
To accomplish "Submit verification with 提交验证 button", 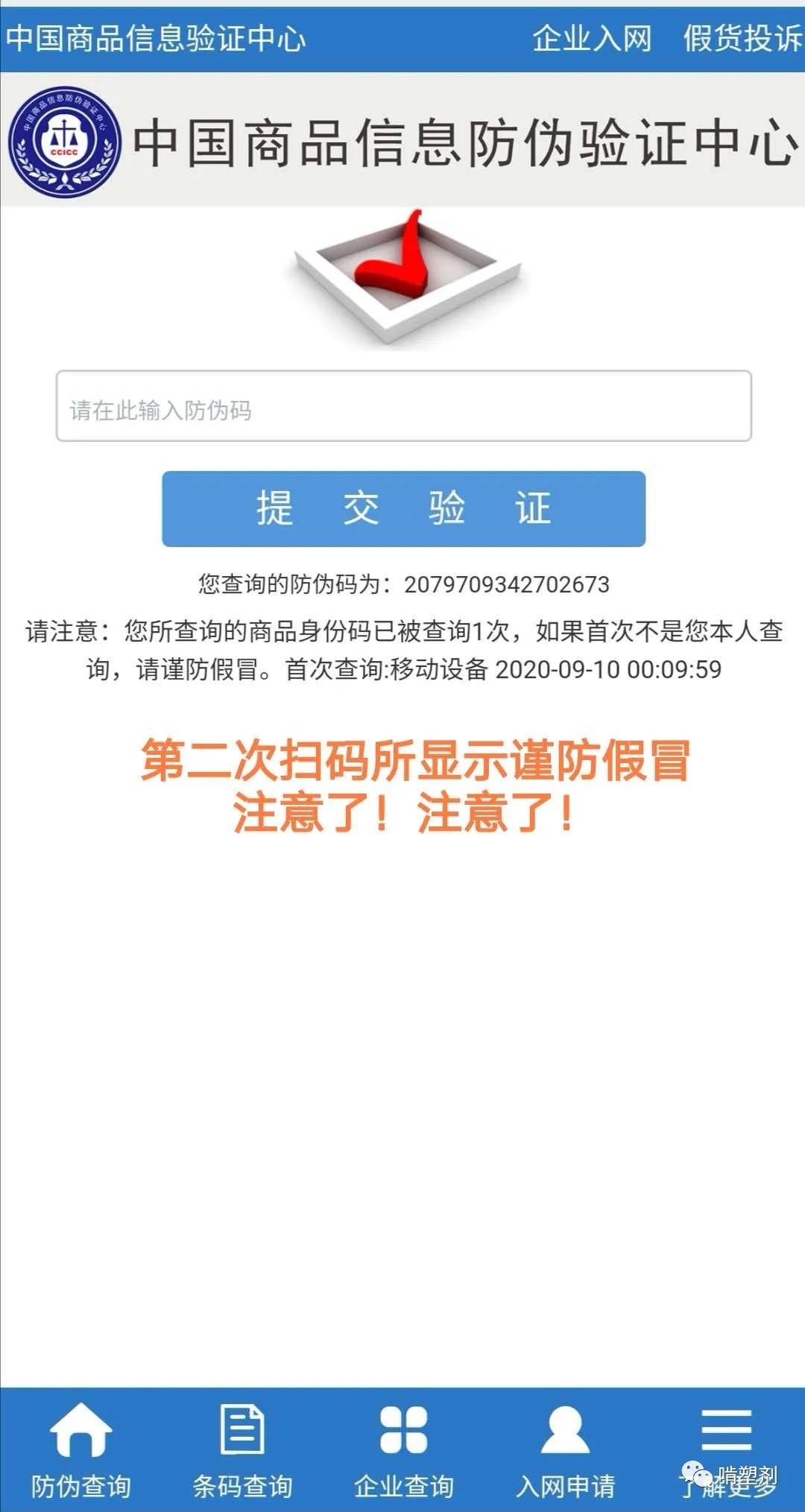I will [403, 509].
